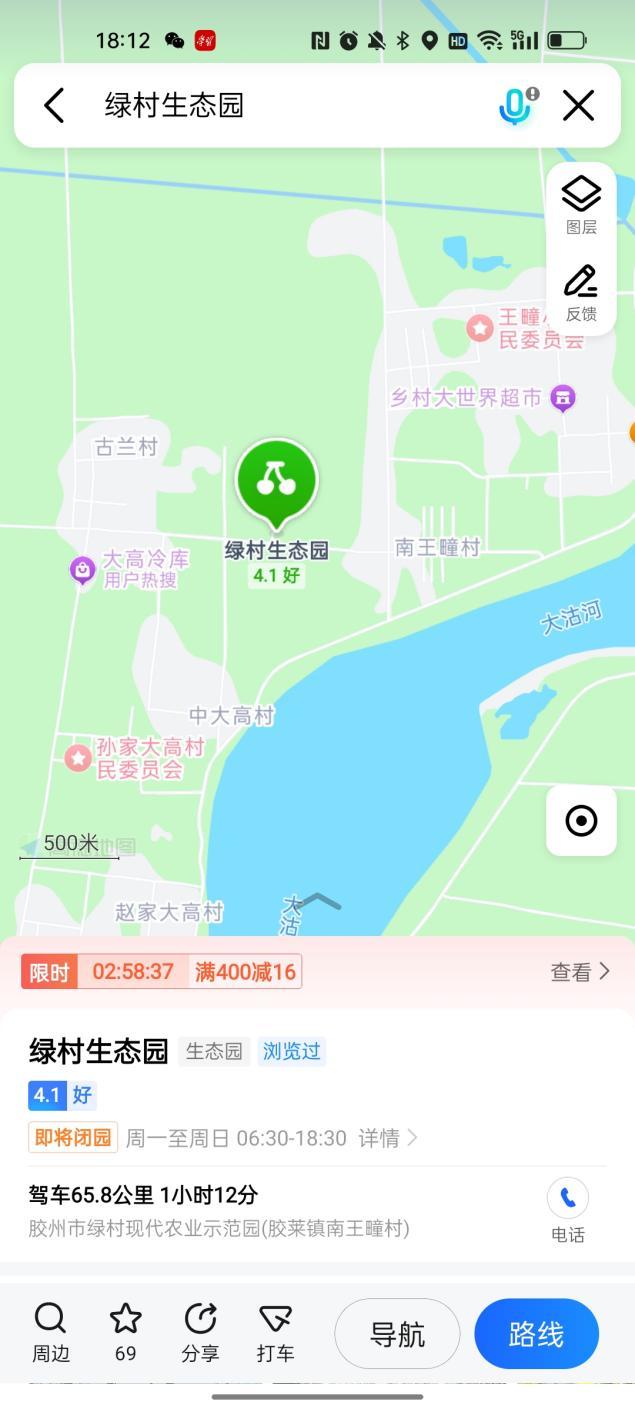Clear the search with the X button

point(578,105)
